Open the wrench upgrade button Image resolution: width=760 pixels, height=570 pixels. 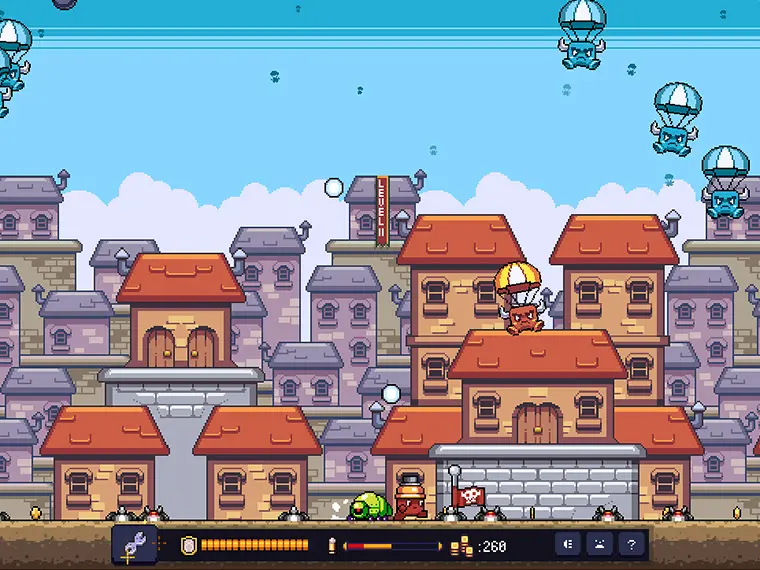pos(135,544)
